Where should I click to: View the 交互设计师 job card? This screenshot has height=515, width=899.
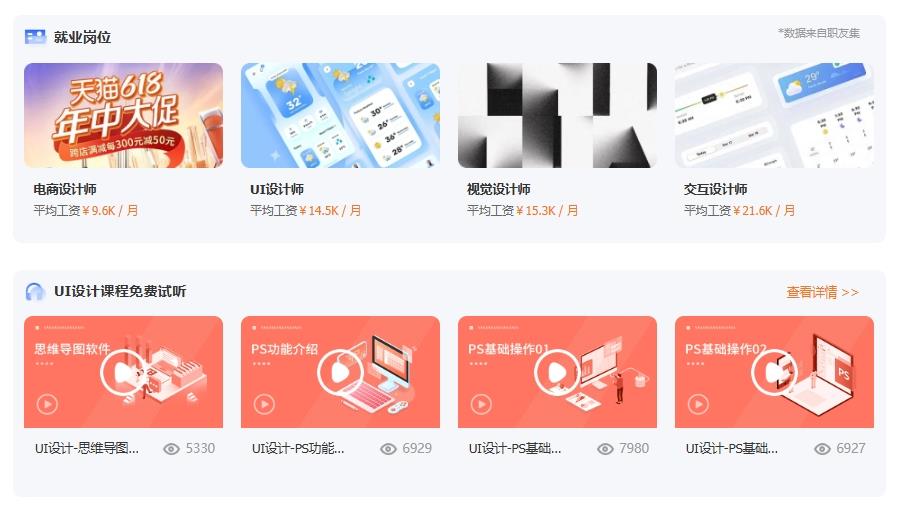[774, 116]
